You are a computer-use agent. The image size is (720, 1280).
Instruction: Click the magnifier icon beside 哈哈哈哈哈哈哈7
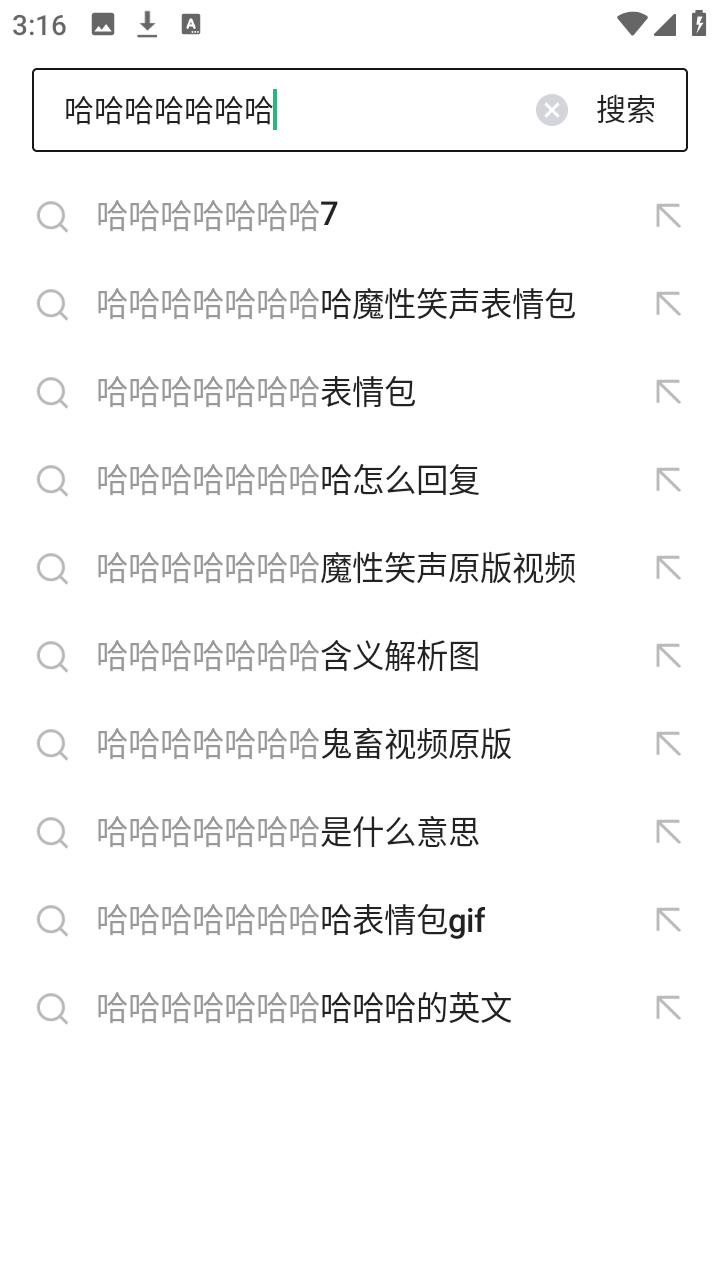(51, 216)
